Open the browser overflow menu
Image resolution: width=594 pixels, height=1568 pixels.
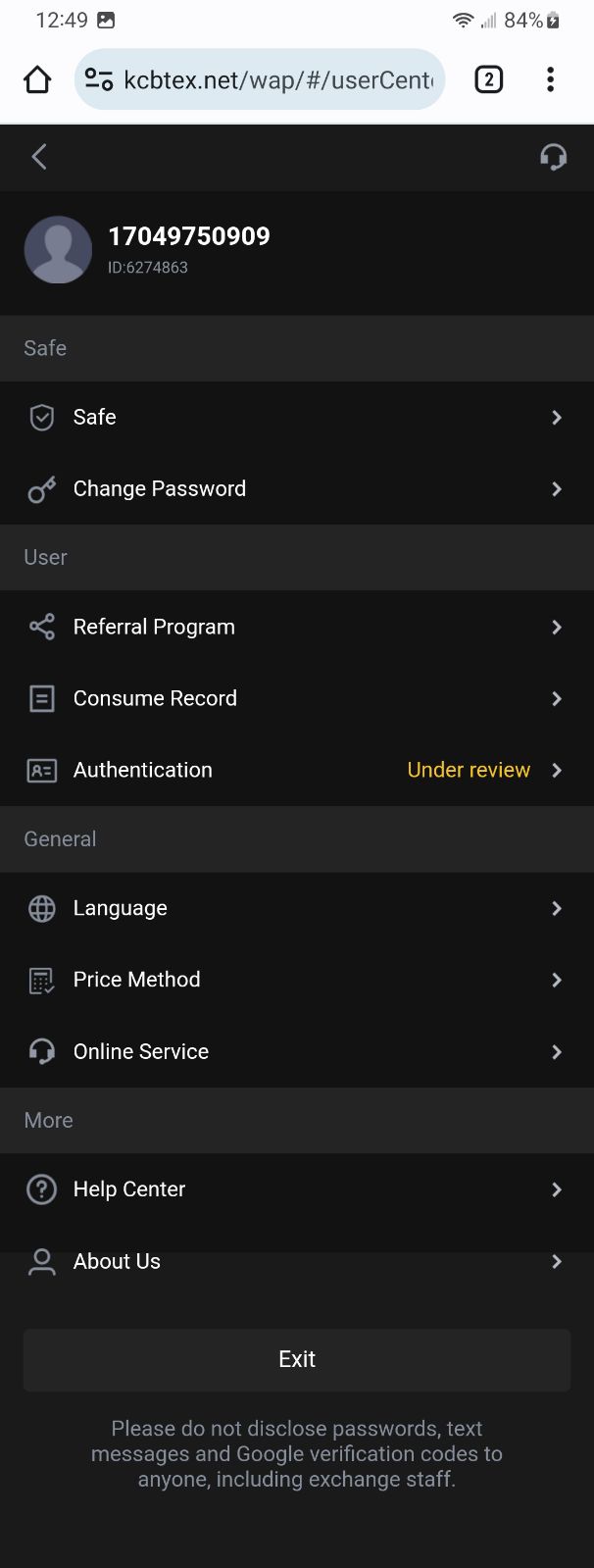click(x=551, y=79)
